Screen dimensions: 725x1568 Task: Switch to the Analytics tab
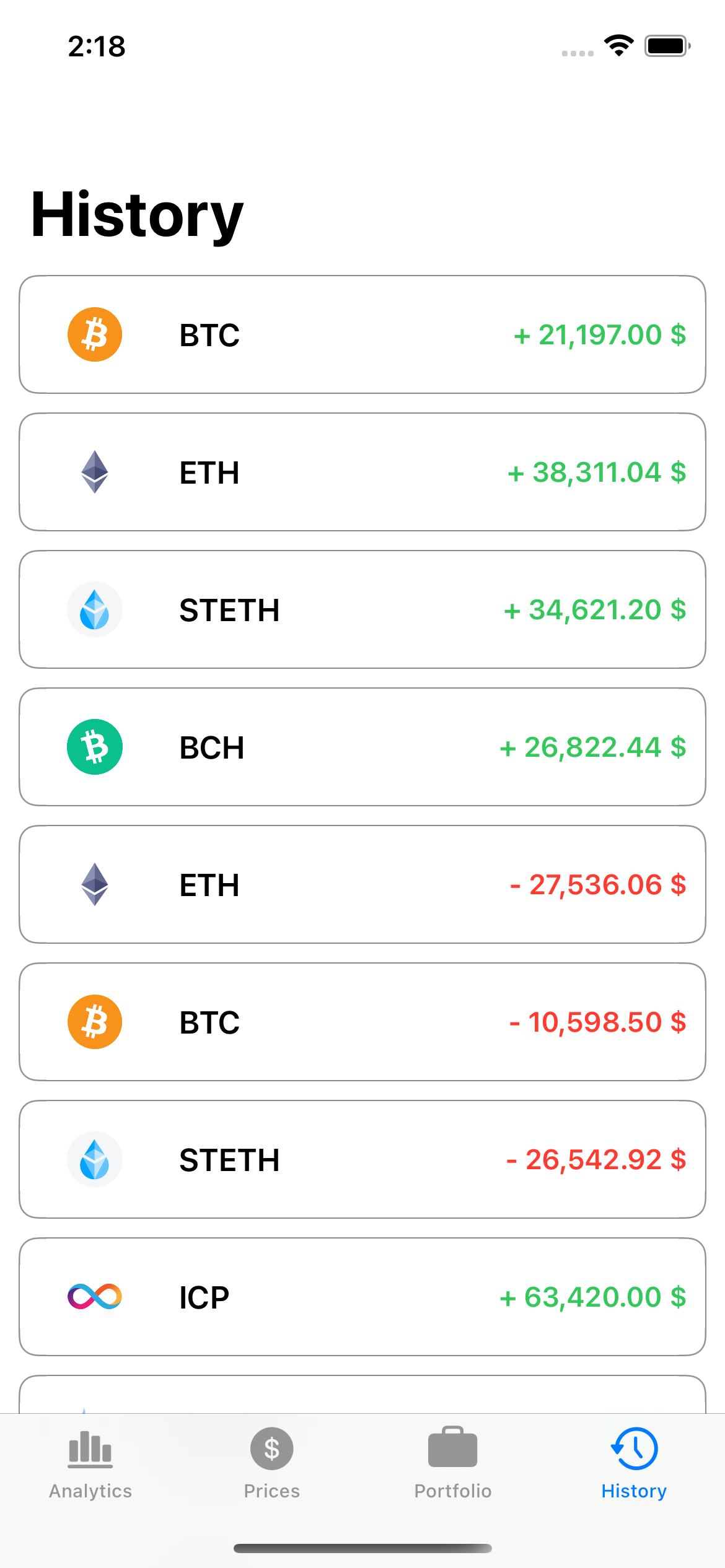[90, 1463]
